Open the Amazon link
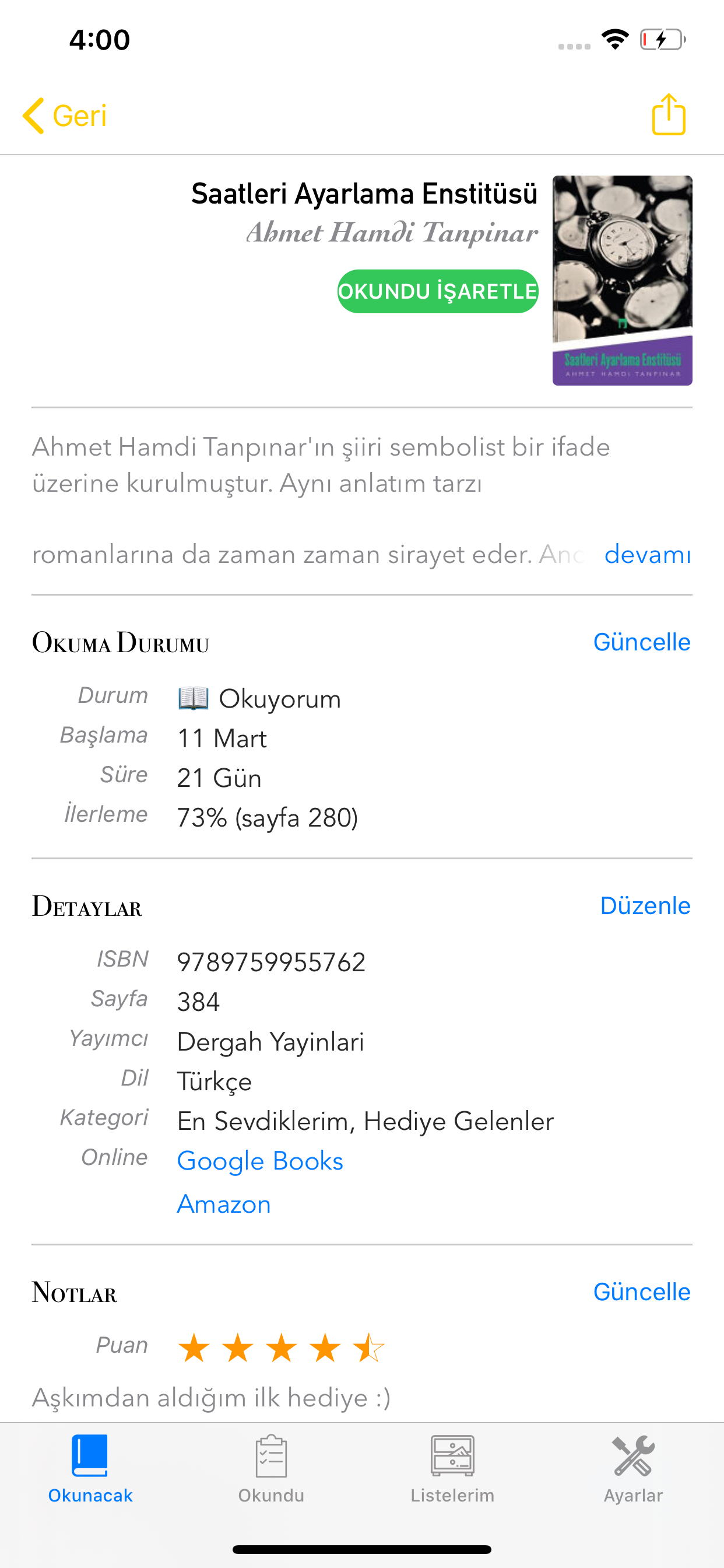Screen dimensions: 724x1568 223,1203
